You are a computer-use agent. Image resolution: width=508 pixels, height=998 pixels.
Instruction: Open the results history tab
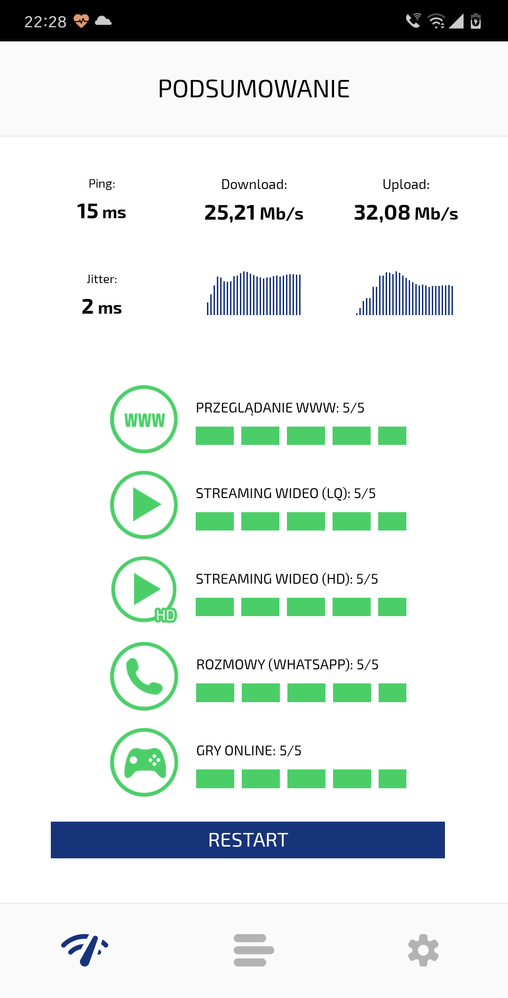coord(253,951)
